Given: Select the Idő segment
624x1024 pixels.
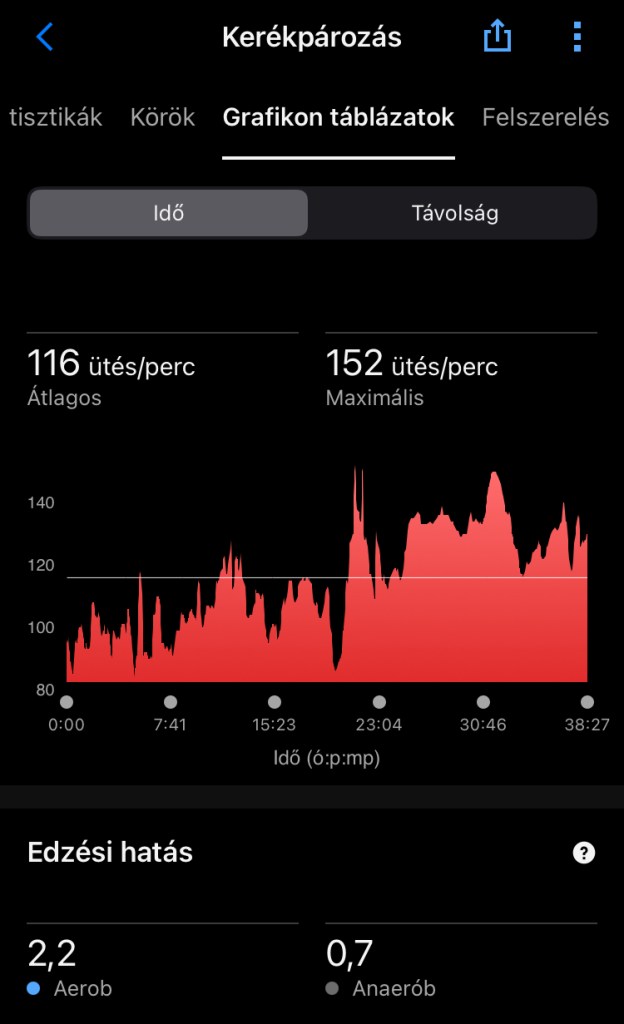Looking at the screenshot, I should 168,213.
